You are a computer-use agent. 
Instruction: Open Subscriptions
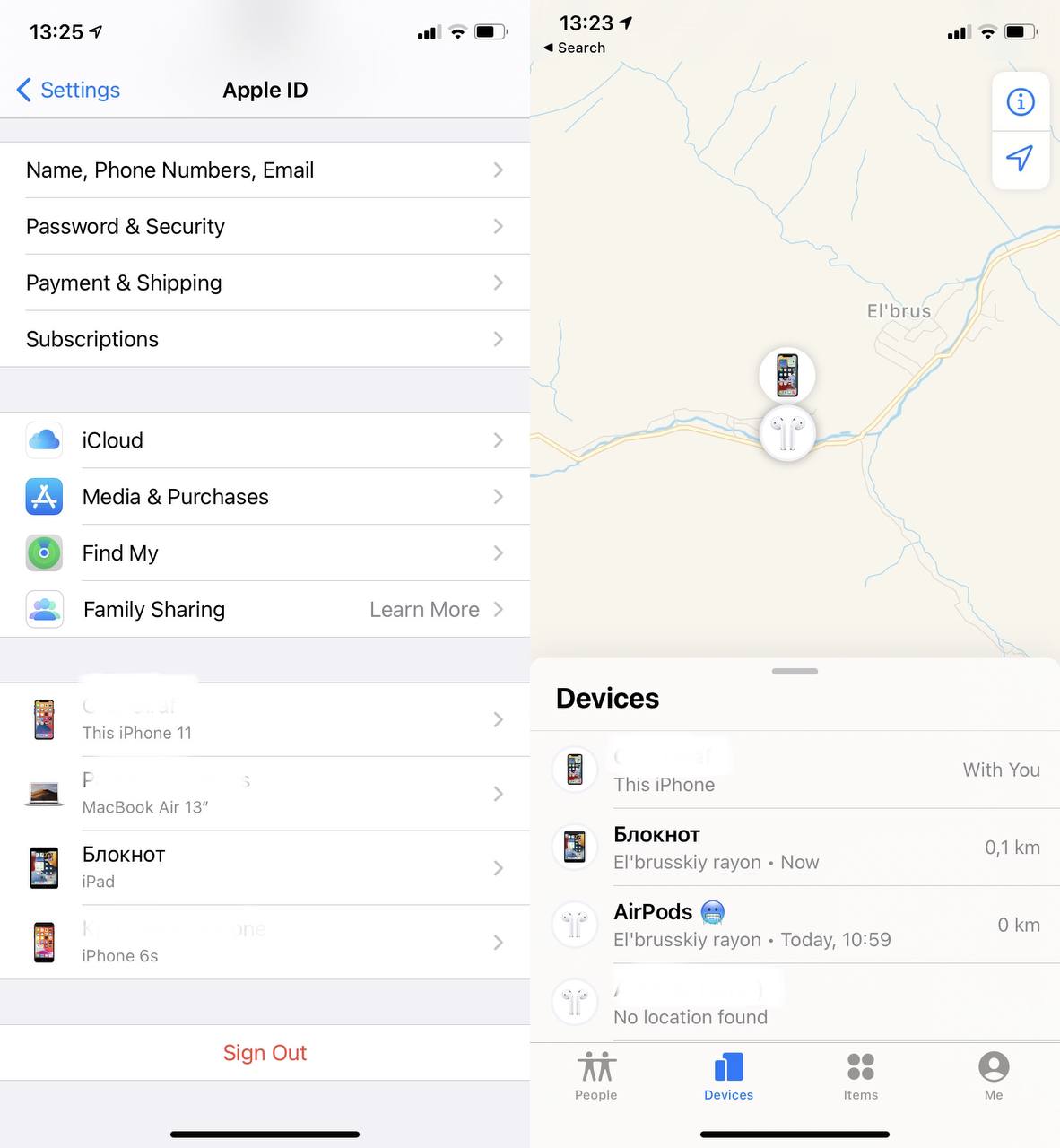[265, 340]
